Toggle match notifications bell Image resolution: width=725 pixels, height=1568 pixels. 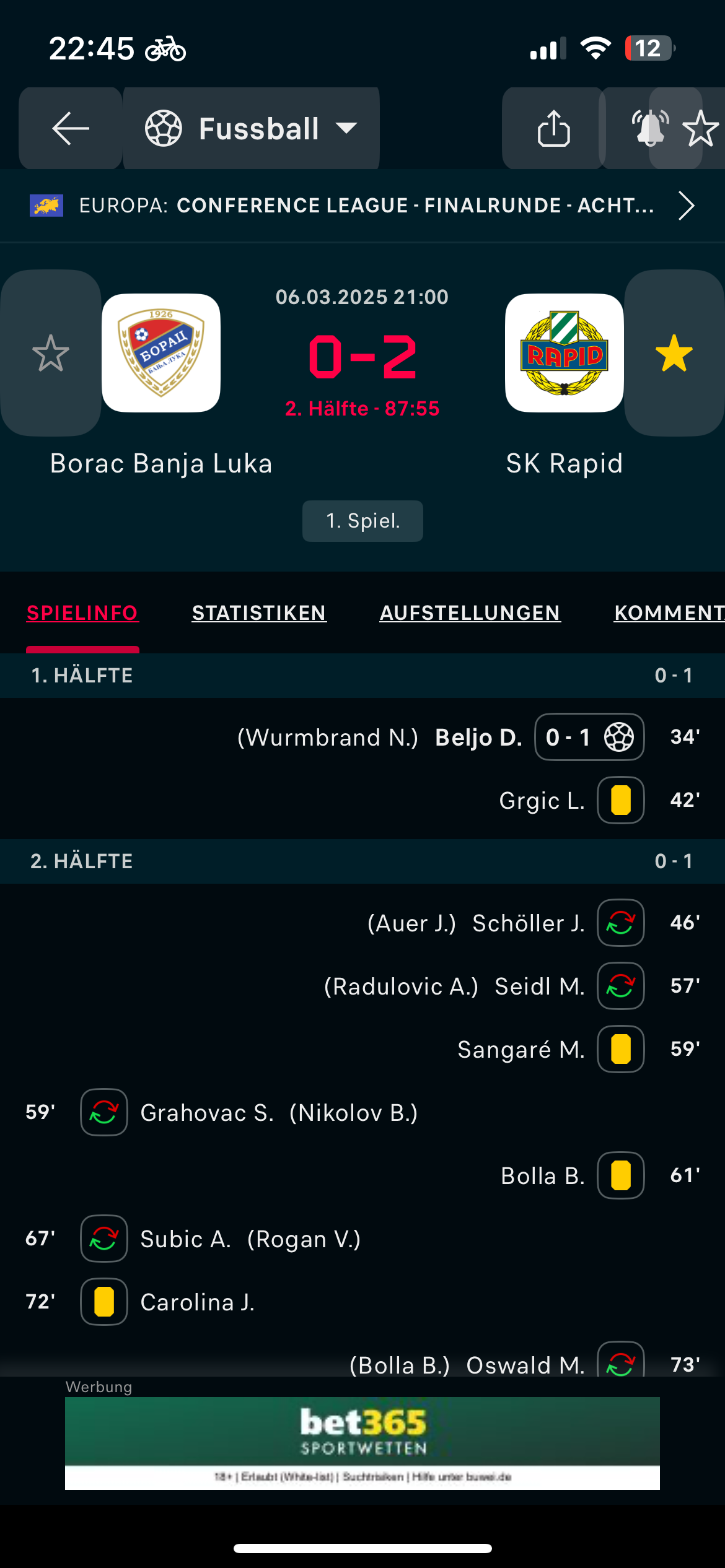click(650, 128)
